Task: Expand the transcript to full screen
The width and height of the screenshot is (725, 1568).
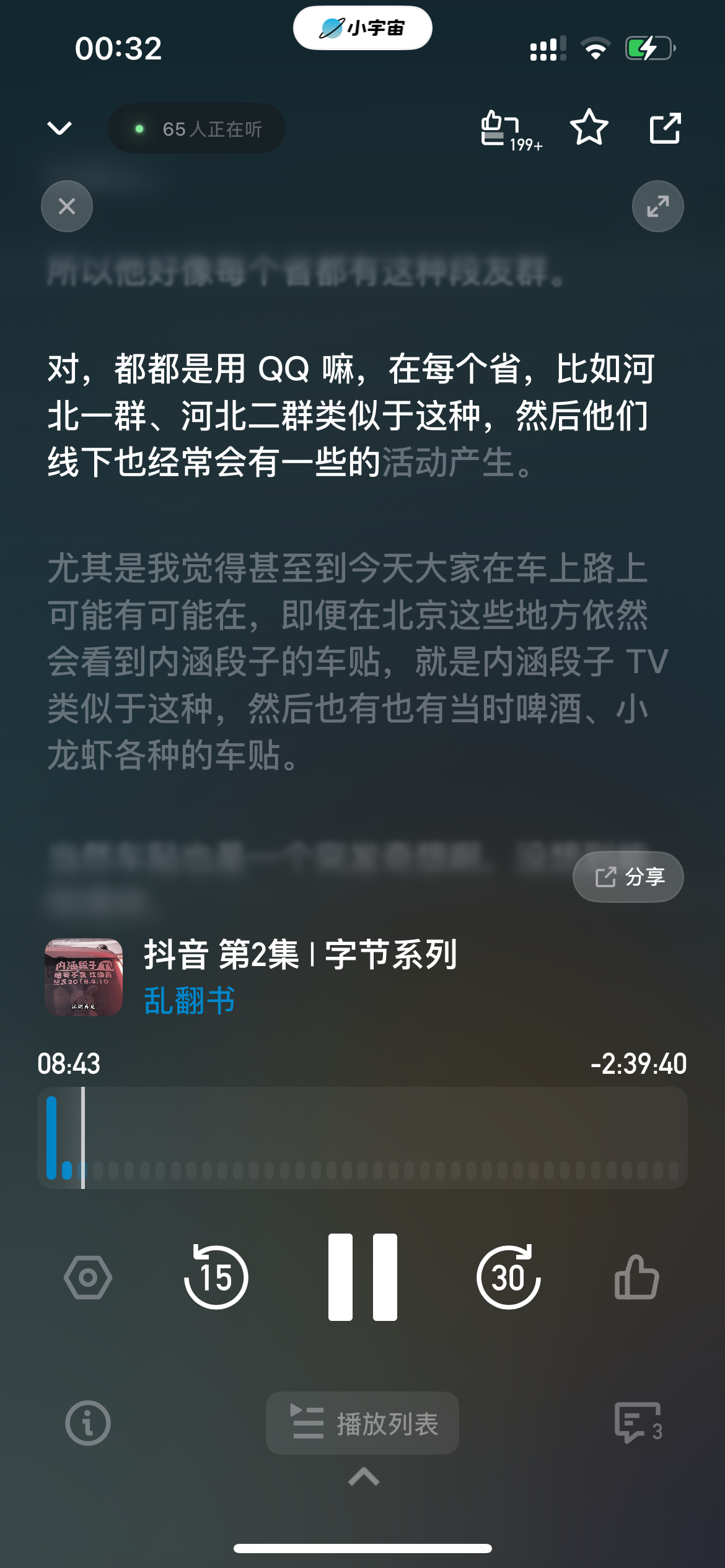Action: coord(657,206)
